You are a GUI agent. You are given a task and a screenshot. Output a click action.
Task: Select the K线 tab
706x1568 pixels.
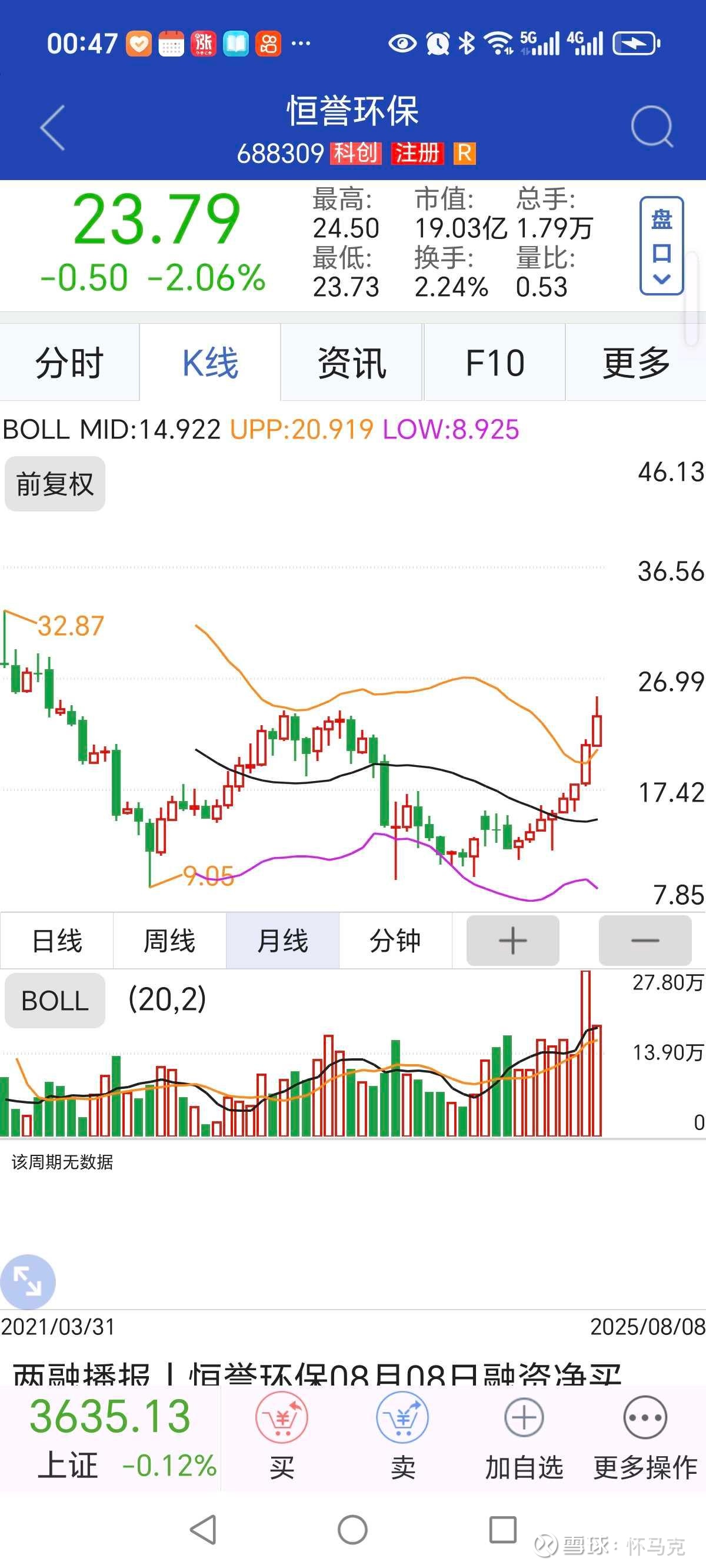coord(211,363)
